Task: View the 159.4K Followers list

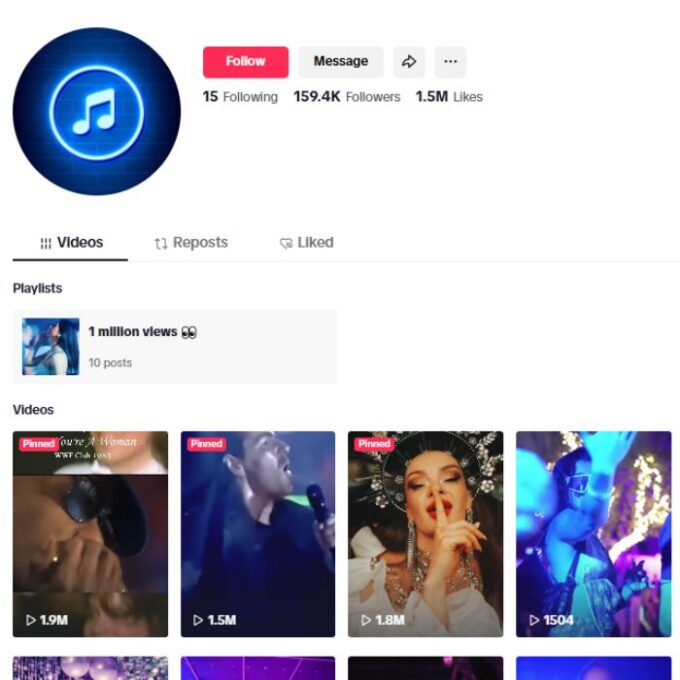Action: click(346, 97)
